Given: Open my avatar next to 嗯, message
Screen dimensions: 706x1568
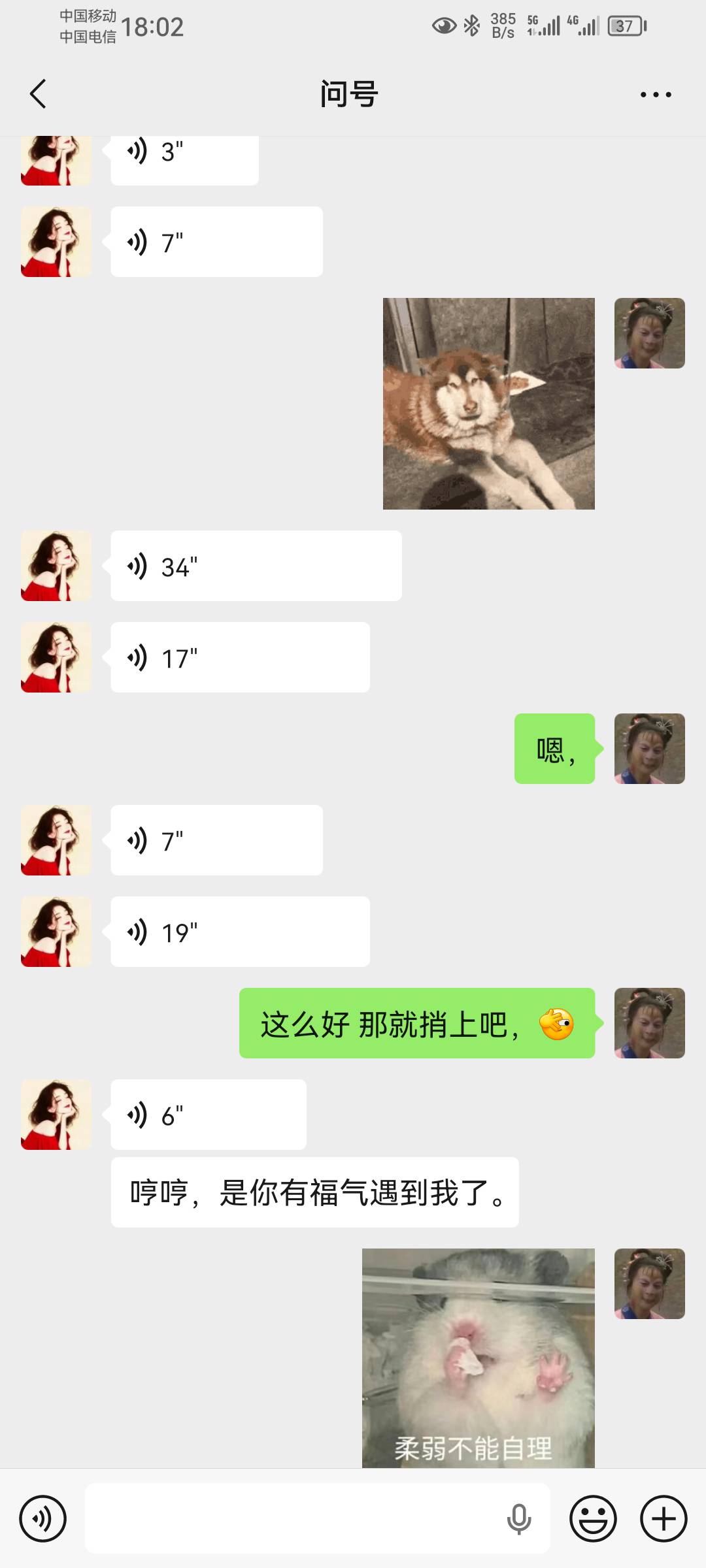Looking at the screenshot, I should pyautogui.click(x=650, y=749).
